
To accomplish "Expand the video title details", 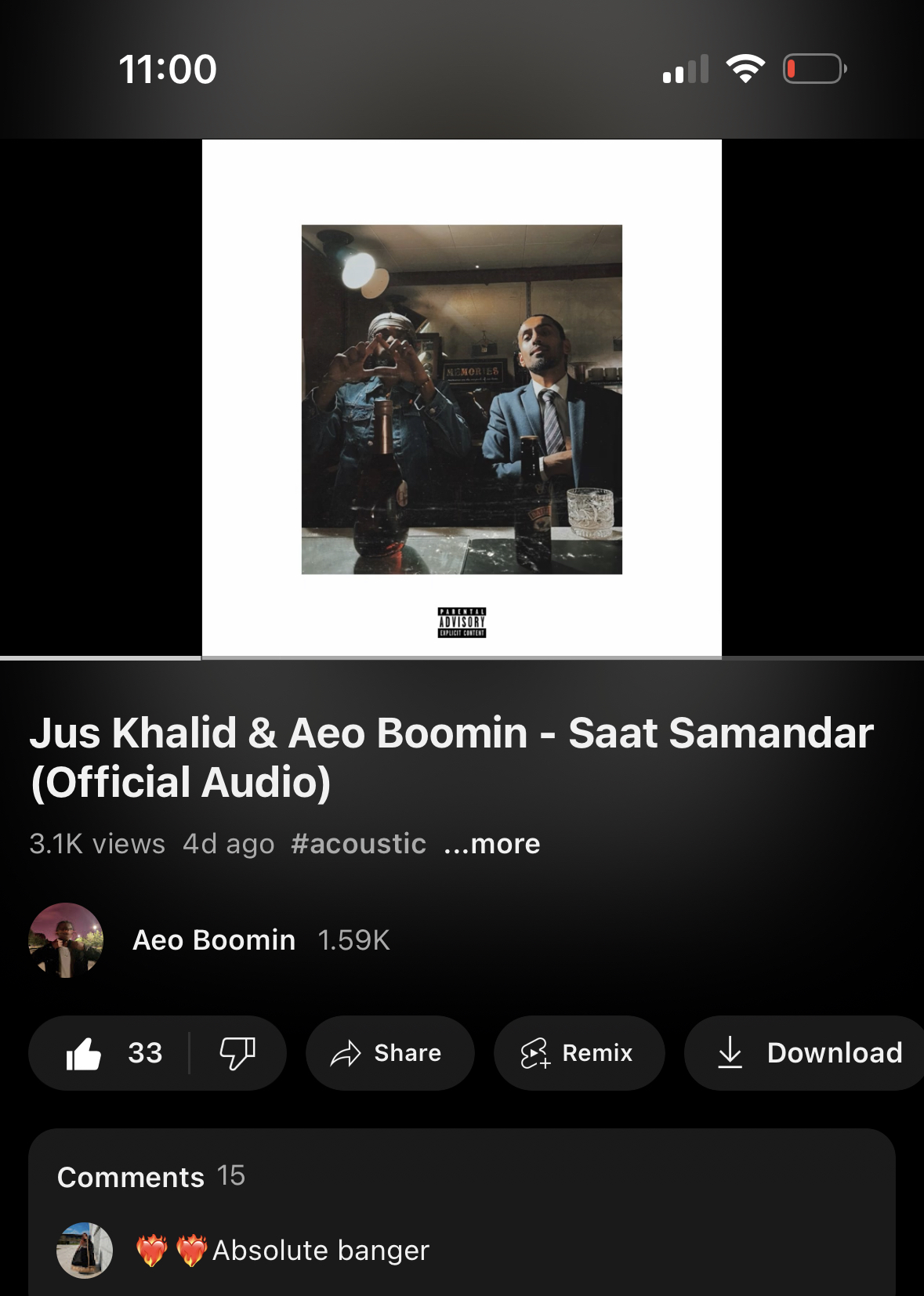I will [451, 757].
